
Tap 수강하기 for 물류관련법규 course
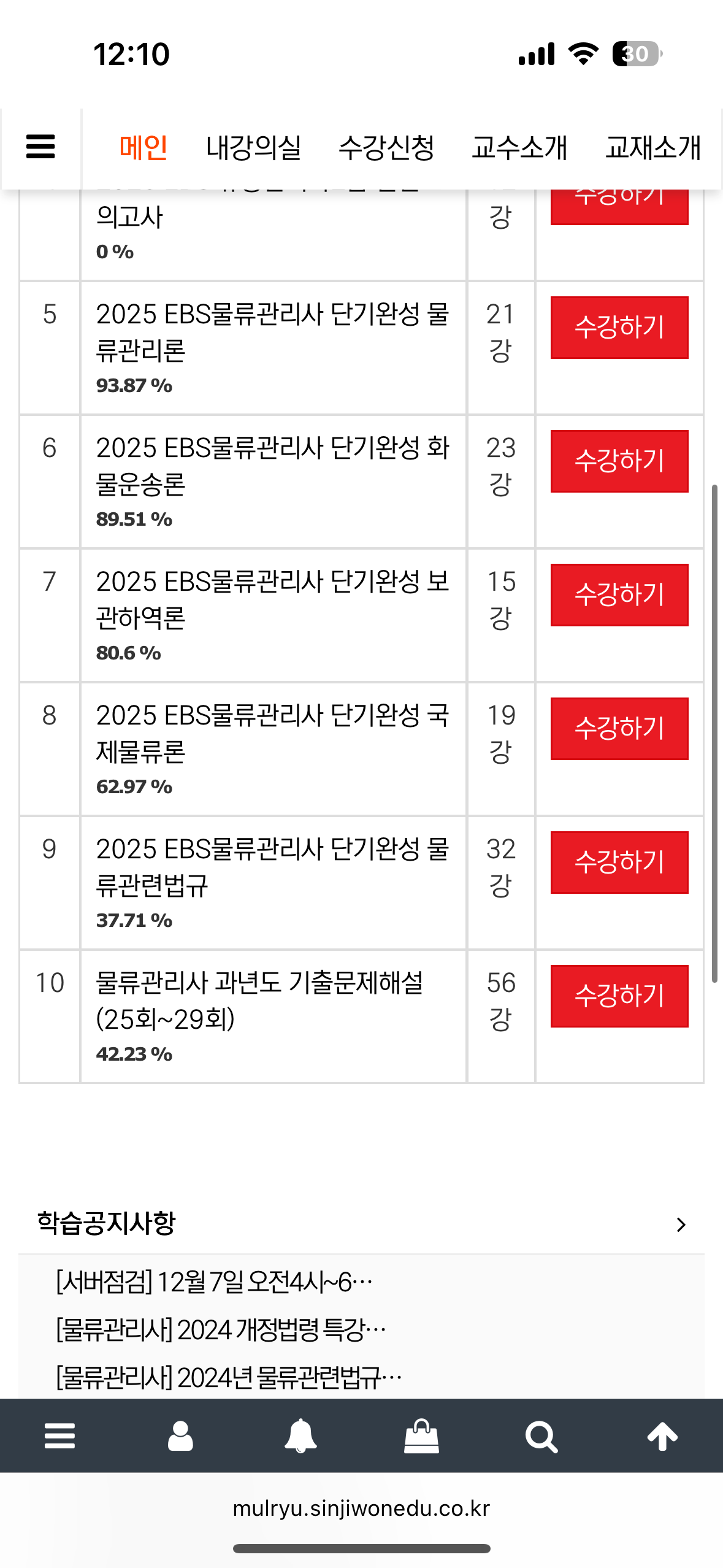coord(619,863)
